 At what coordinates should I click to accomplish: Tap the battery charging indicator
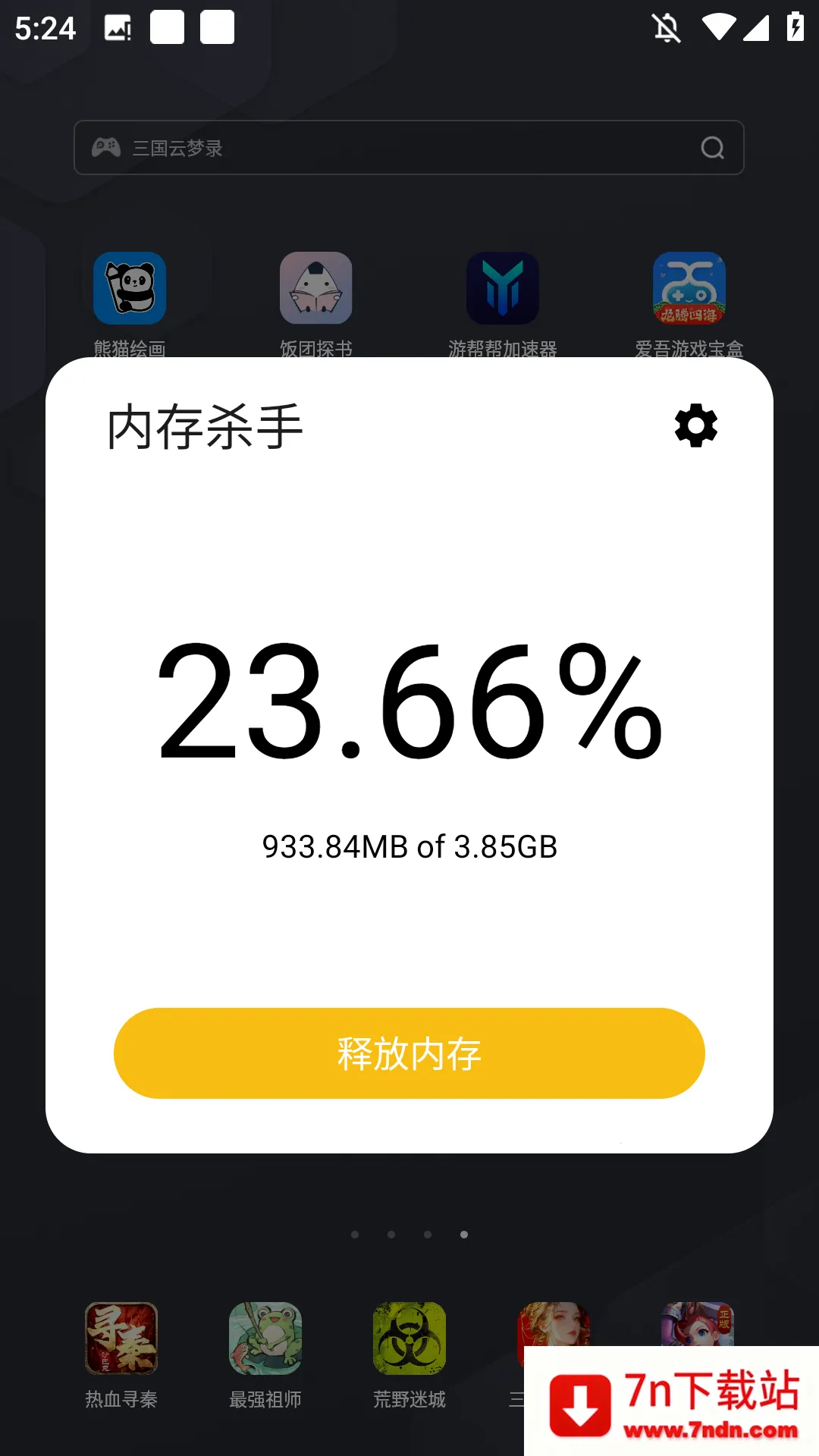point(794,28)
